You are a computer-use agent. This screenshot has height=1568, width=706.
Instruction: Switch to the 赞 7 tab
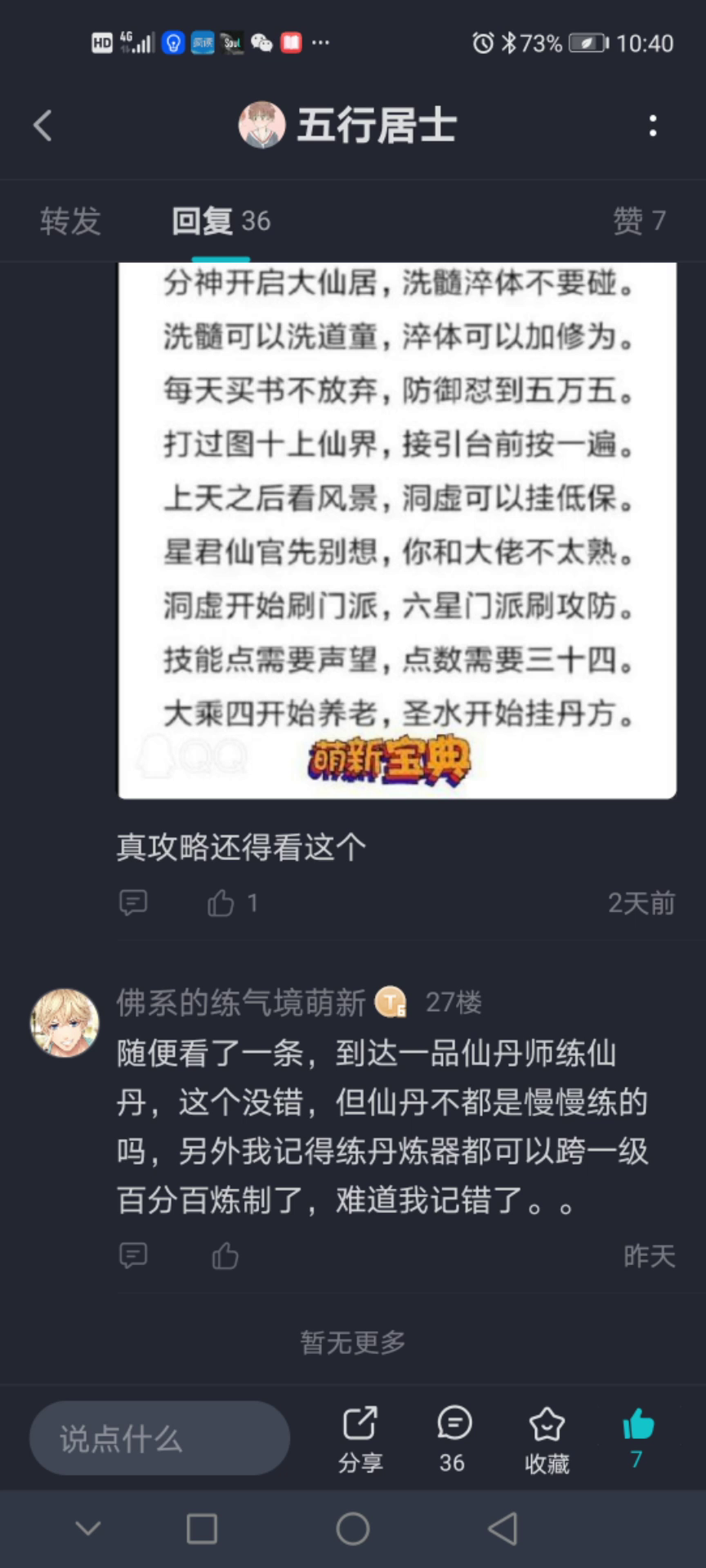639,220
